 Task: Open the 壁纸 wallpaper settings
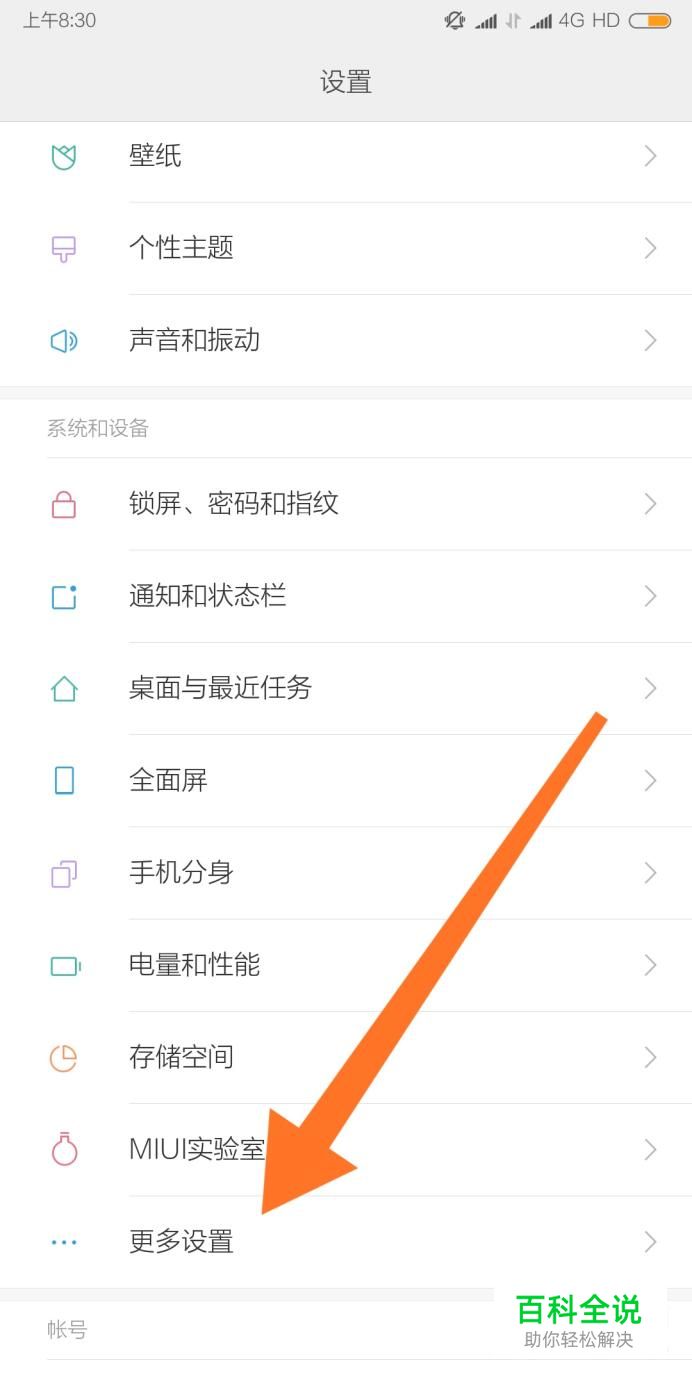[155, 156]
